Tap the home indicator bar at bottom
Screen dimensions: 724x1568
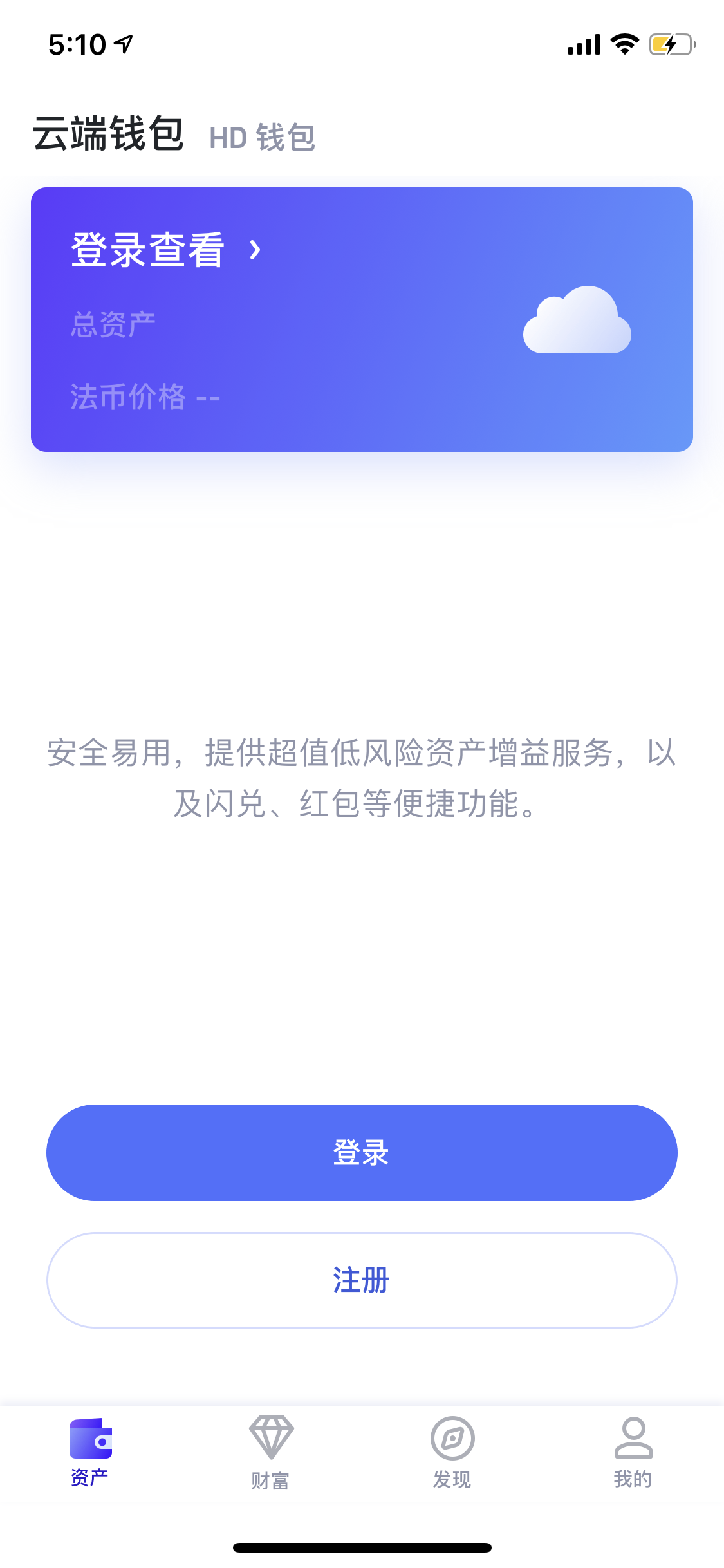pos(362,1548)
